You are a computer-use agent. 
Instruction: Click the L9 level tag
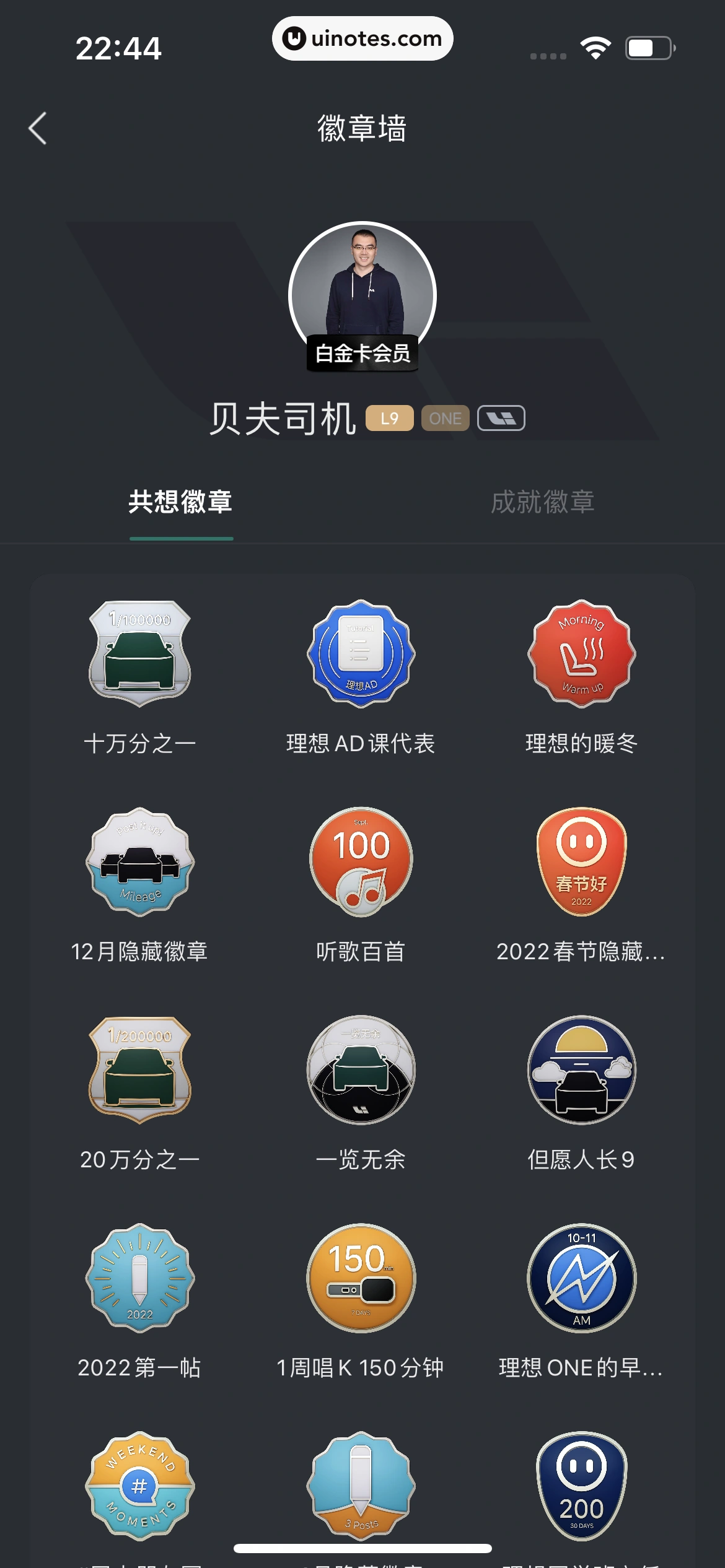click(389, 418)
